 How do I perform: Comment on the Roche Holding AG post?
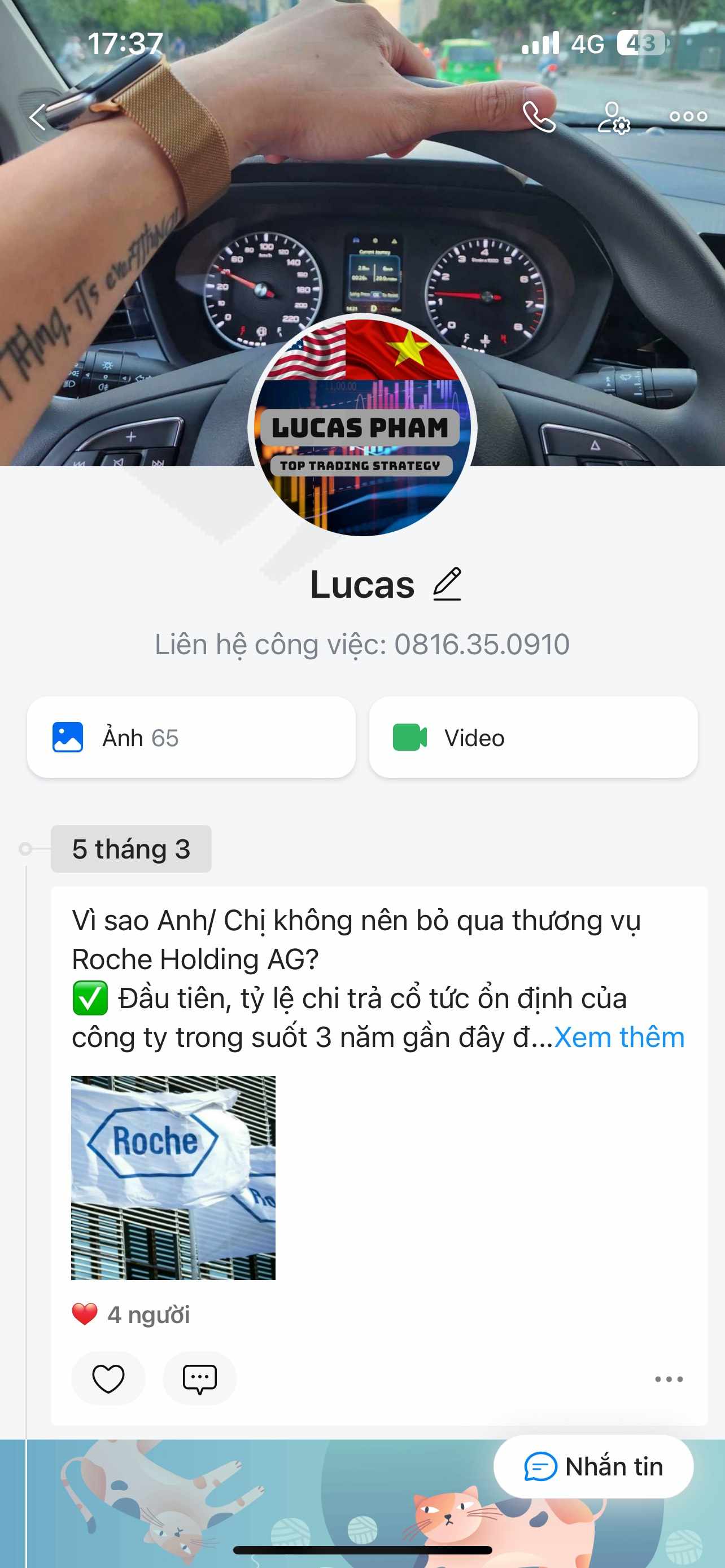[x=200, y=1378]
